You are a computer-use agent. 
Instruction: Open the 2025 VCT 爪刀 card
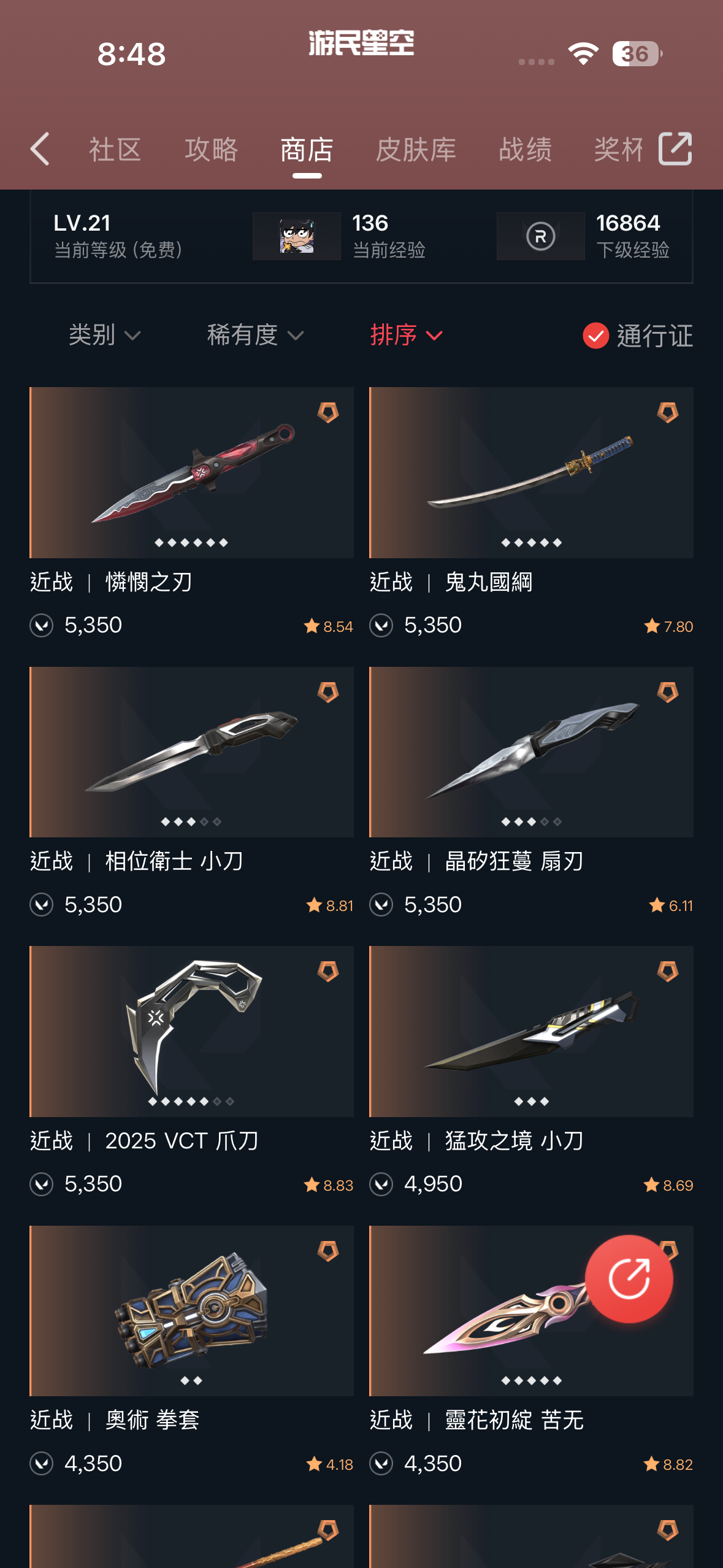point(191,1032)
